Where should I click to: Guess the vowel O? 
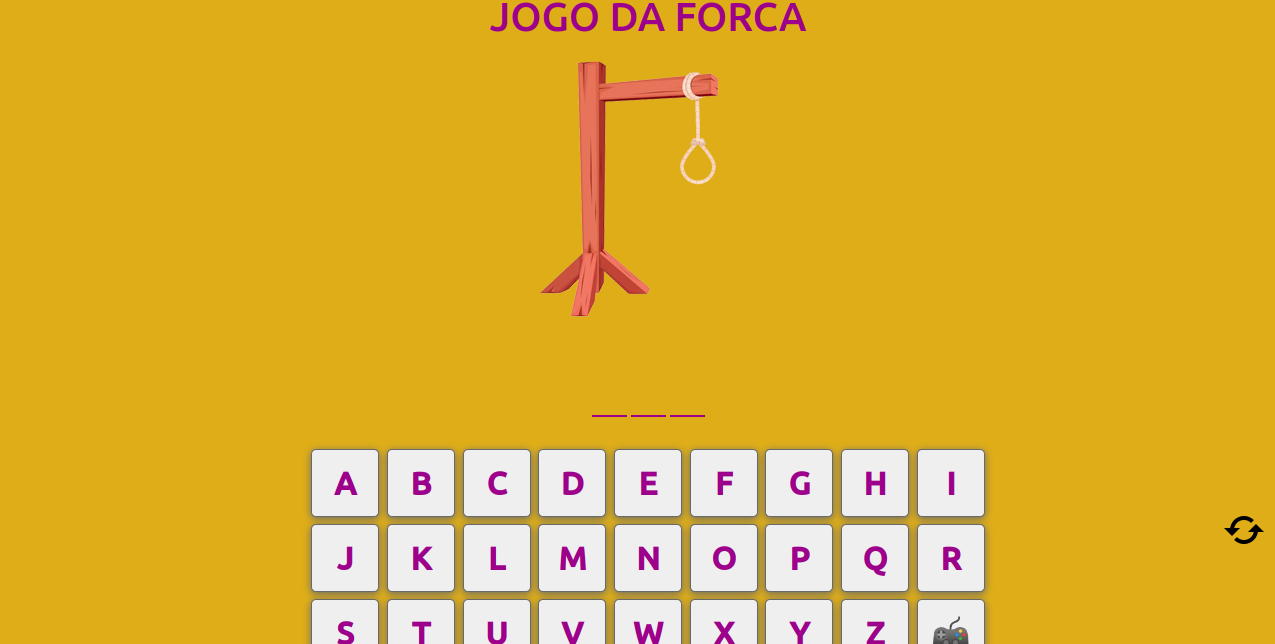(724, 558)
